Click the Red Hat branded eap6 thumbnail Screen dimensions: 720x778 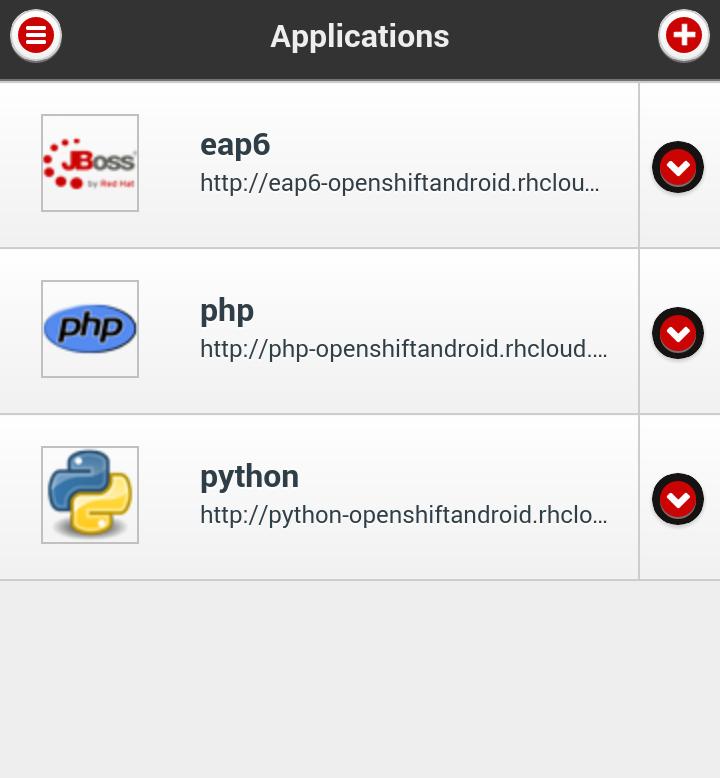pos(90,163)
